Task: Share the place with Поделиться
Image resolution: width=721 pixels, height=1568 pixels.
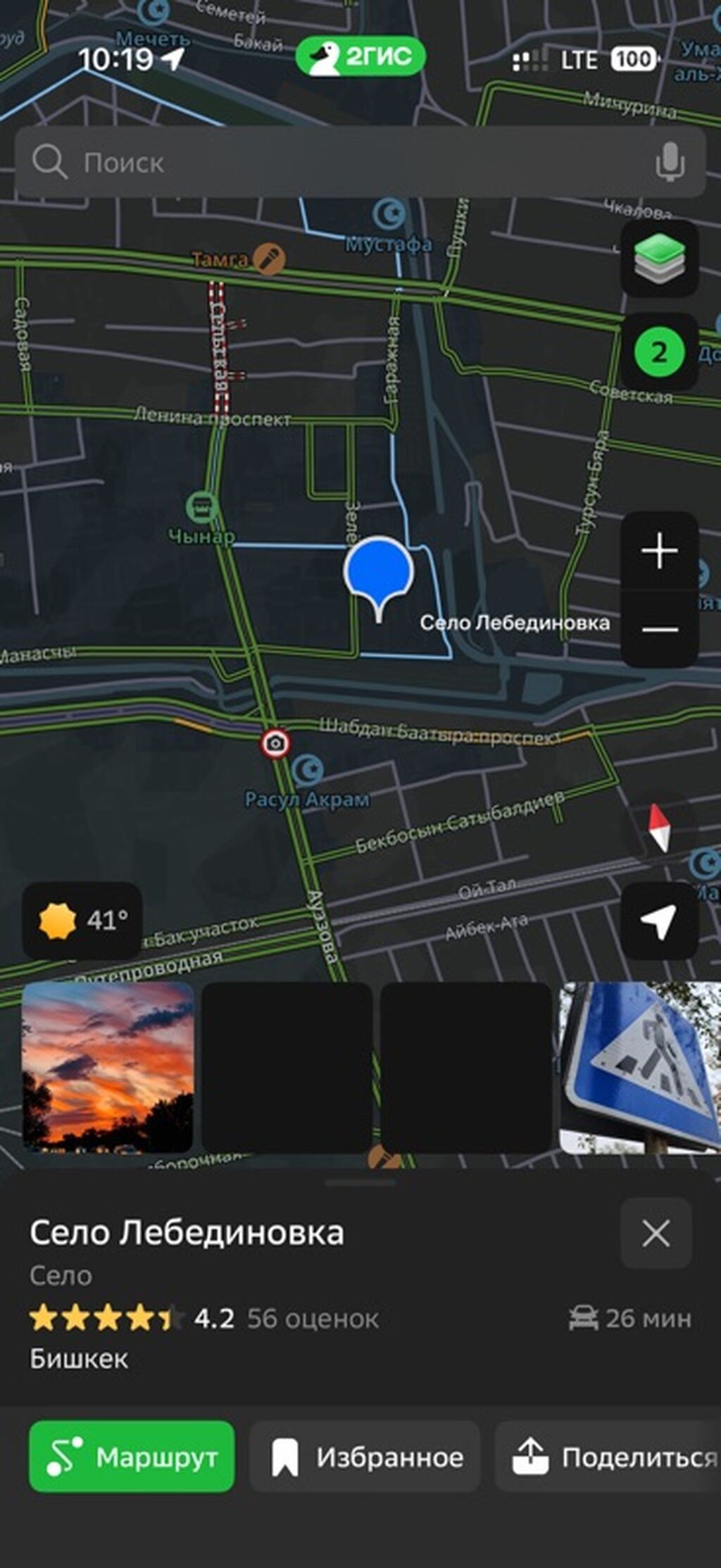Action: point(608,1457)
